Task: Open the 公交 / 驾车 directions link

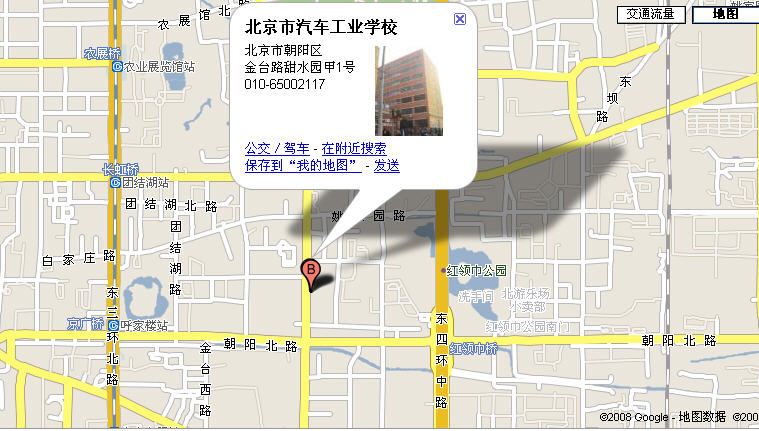Action: [x=276, y=149]
